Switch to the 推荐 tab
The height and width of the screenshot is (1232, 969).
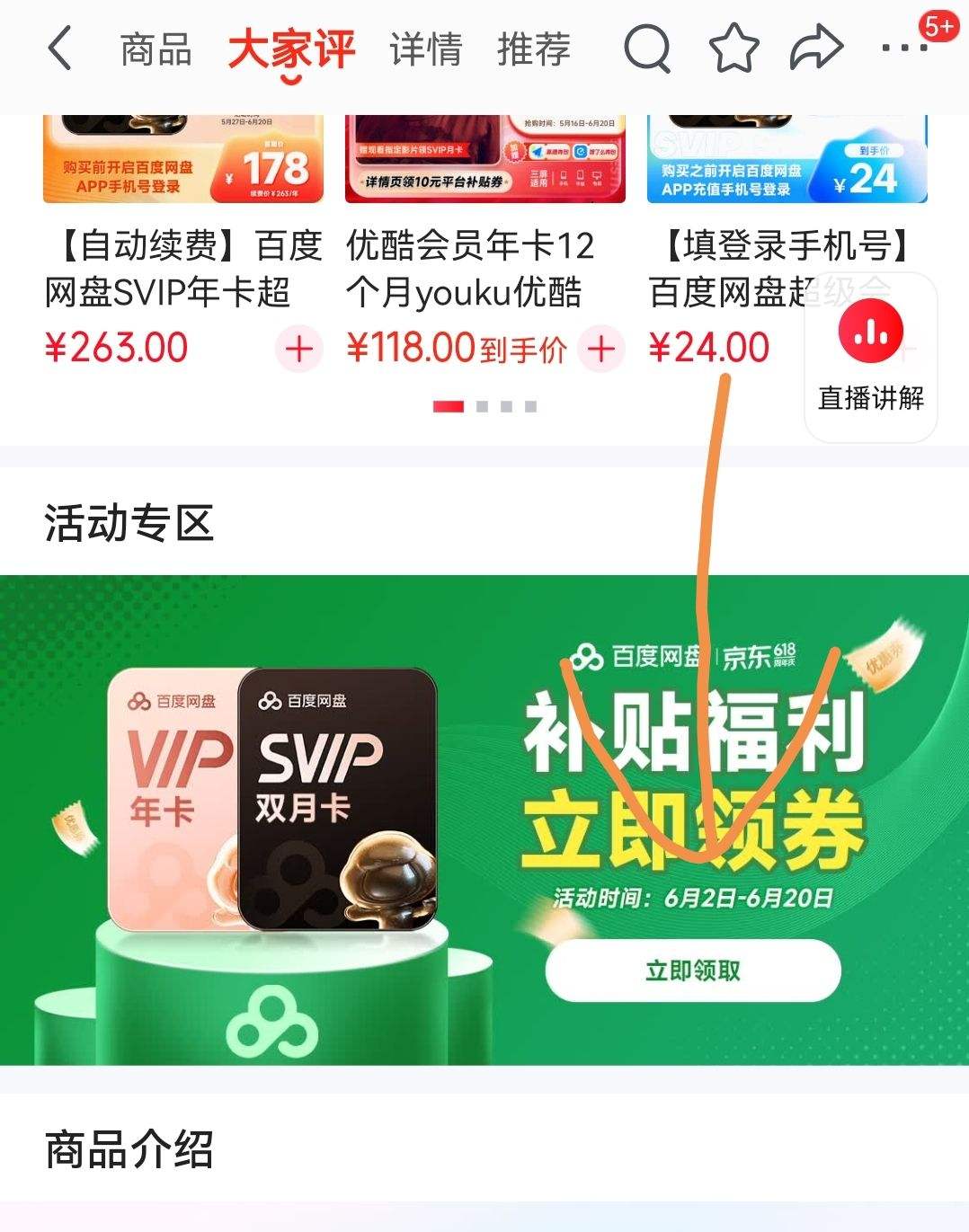(x=534, y=49)
